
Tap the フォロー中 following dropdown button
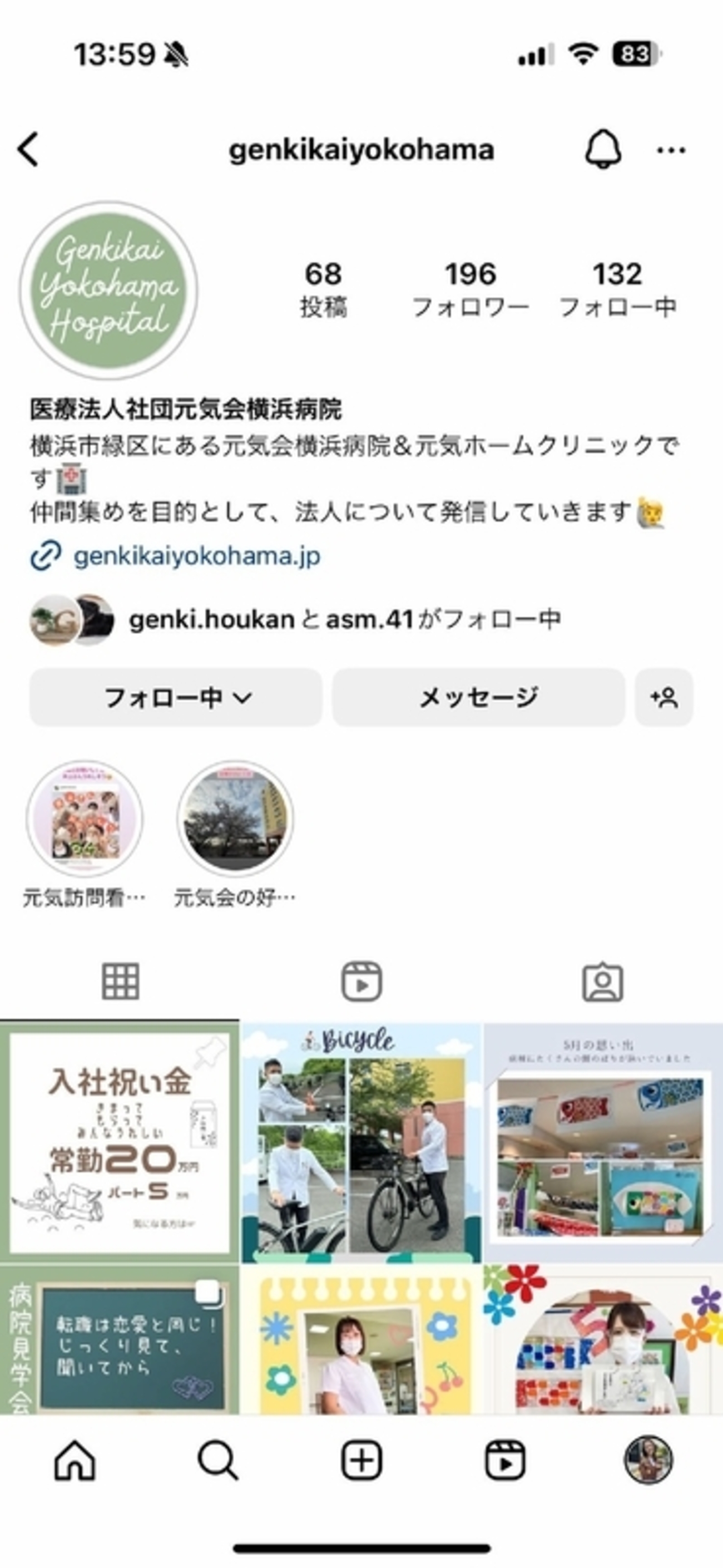pos(176,698)
